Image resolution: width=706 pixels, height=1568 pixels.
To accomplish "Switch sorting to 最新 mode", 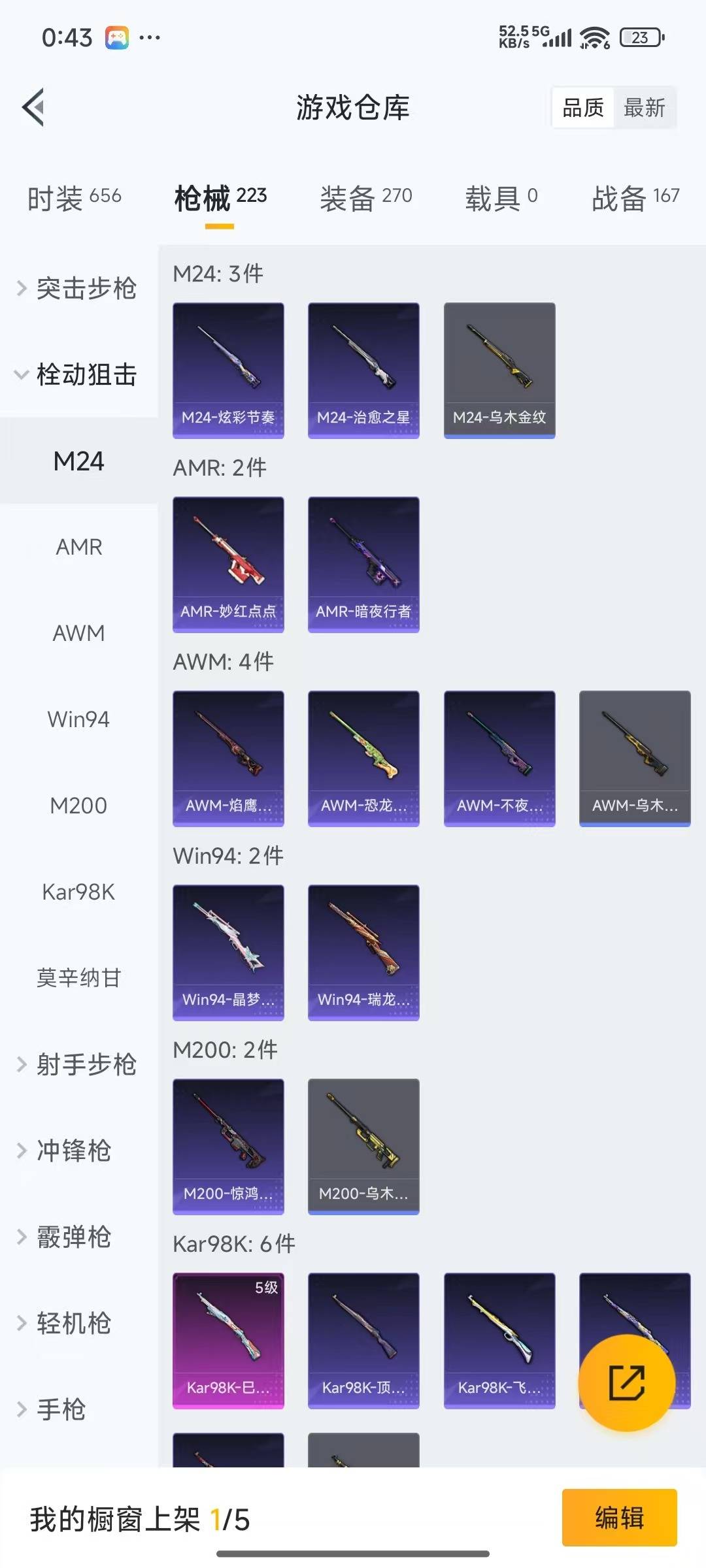I will pos(645,107).
